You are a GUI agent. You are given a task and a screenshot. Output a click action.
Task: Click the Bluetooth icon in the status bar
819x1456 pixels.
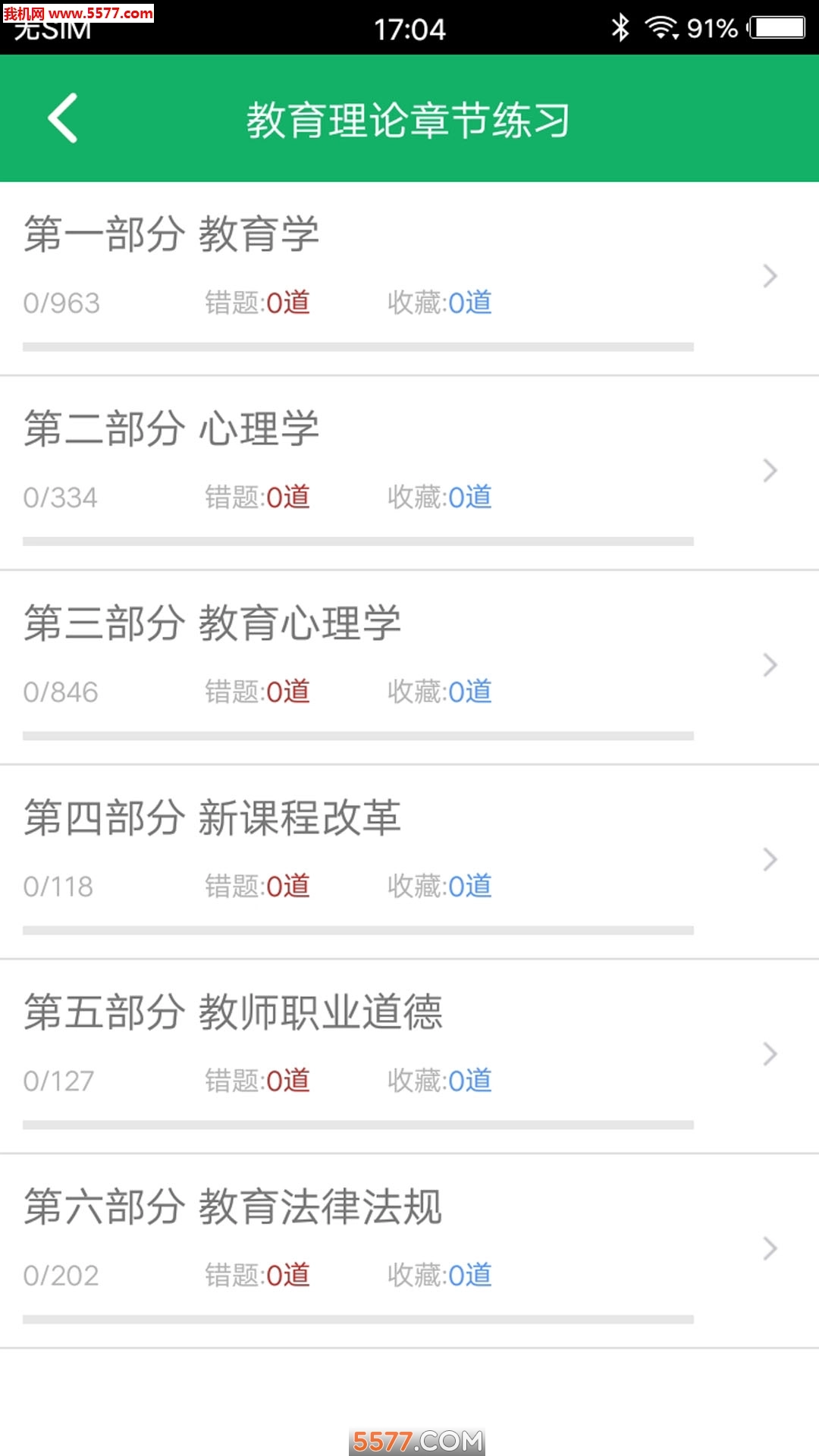[620, 28]
